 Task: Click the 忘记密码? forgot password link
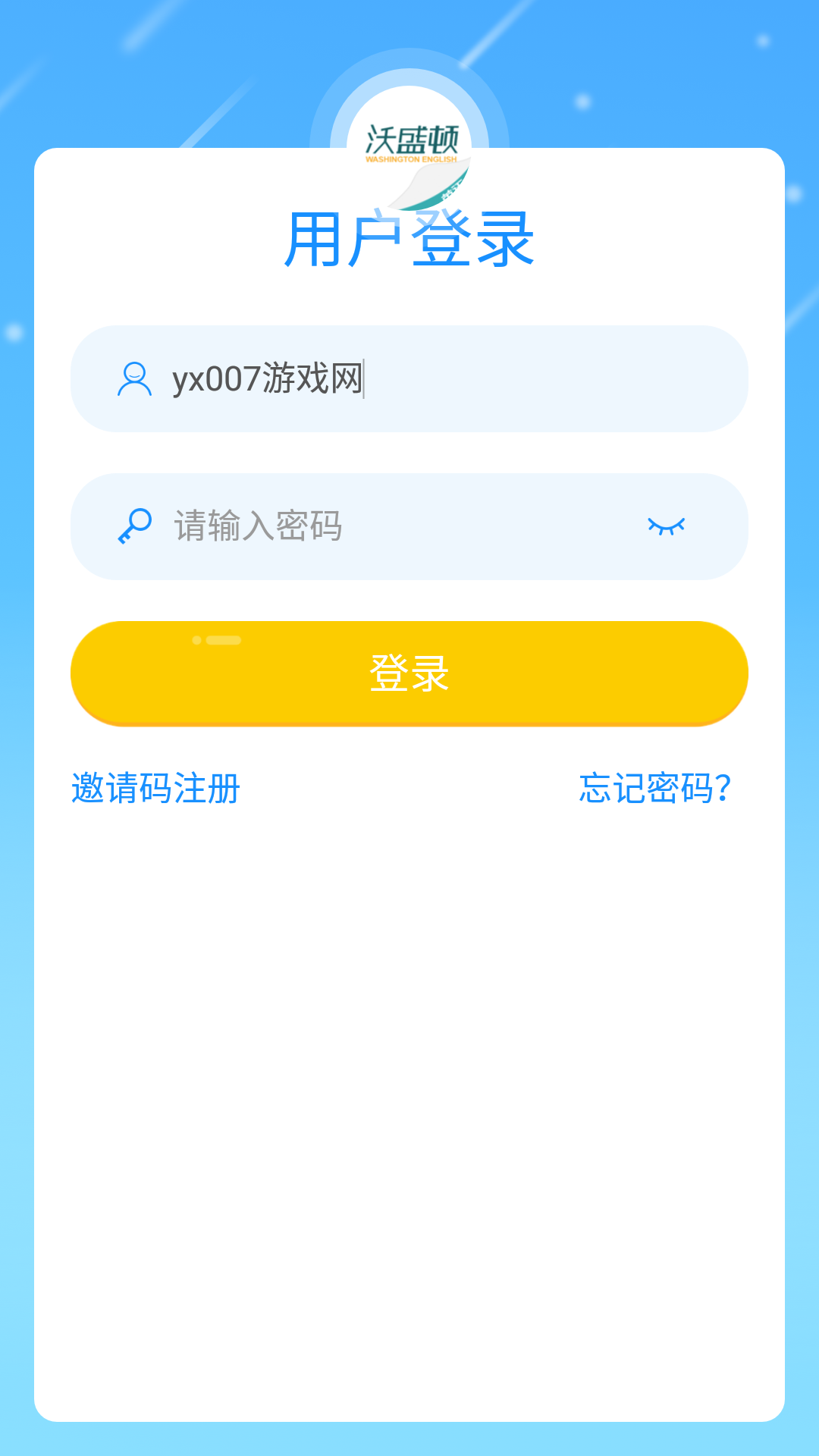pyautogui.click(x=654, y=789)
